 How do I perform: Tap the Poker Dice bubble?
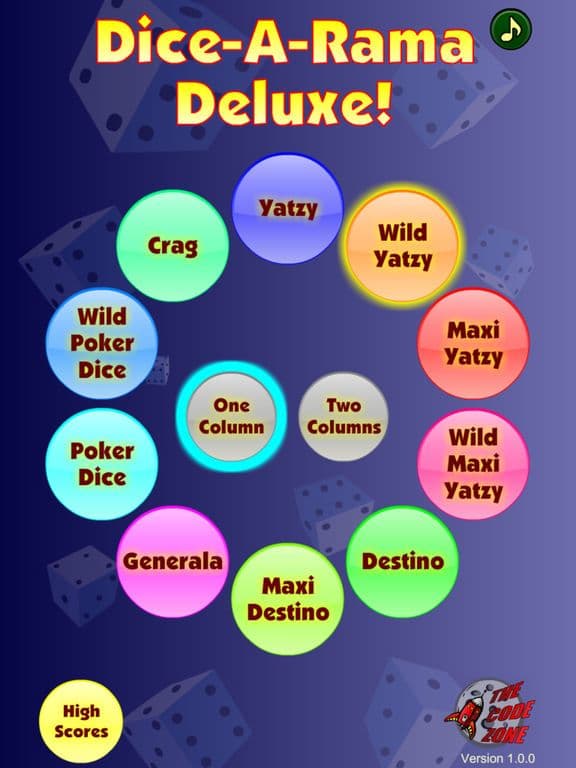[102, 464]
